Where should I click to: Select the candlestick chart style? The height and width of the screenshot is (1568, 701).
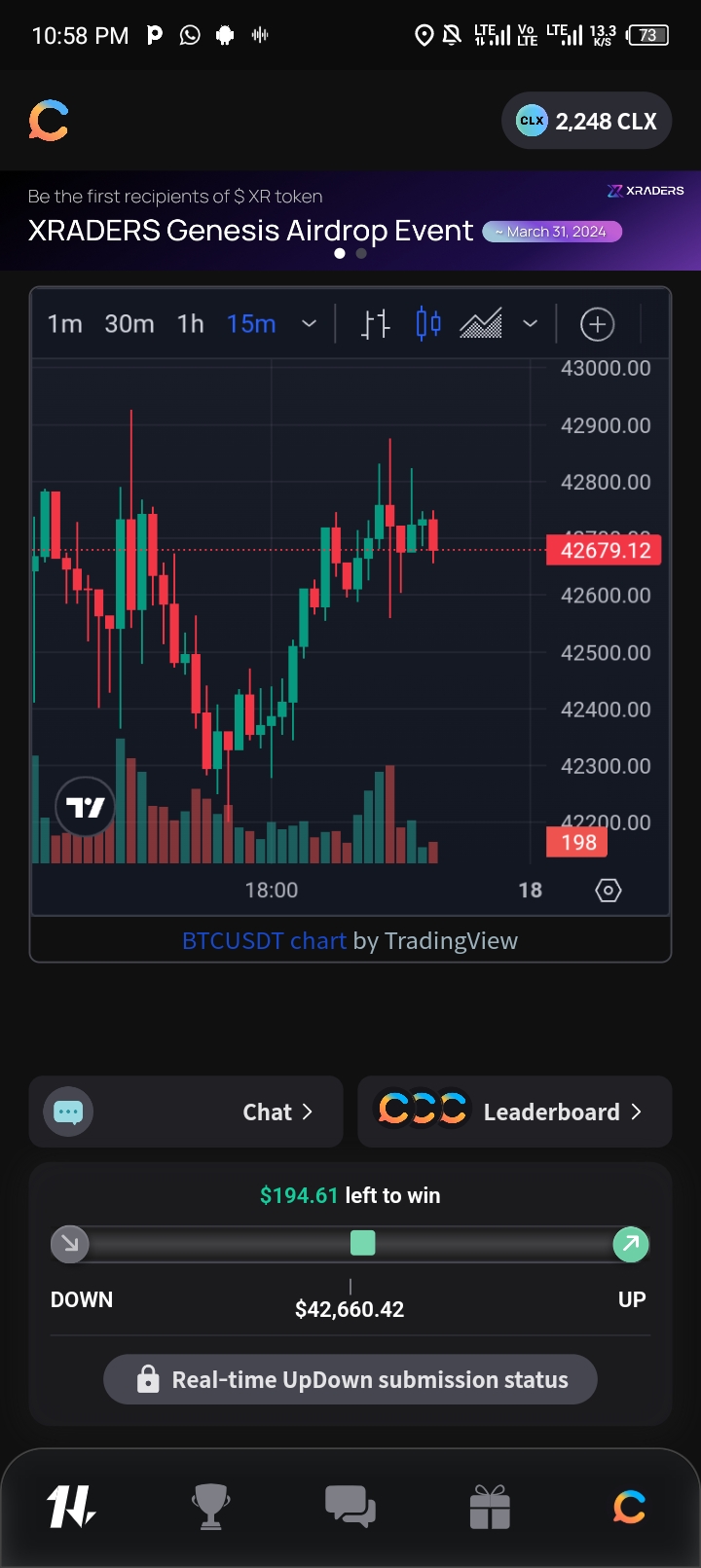pyautogui.click(x=428, y=324)
